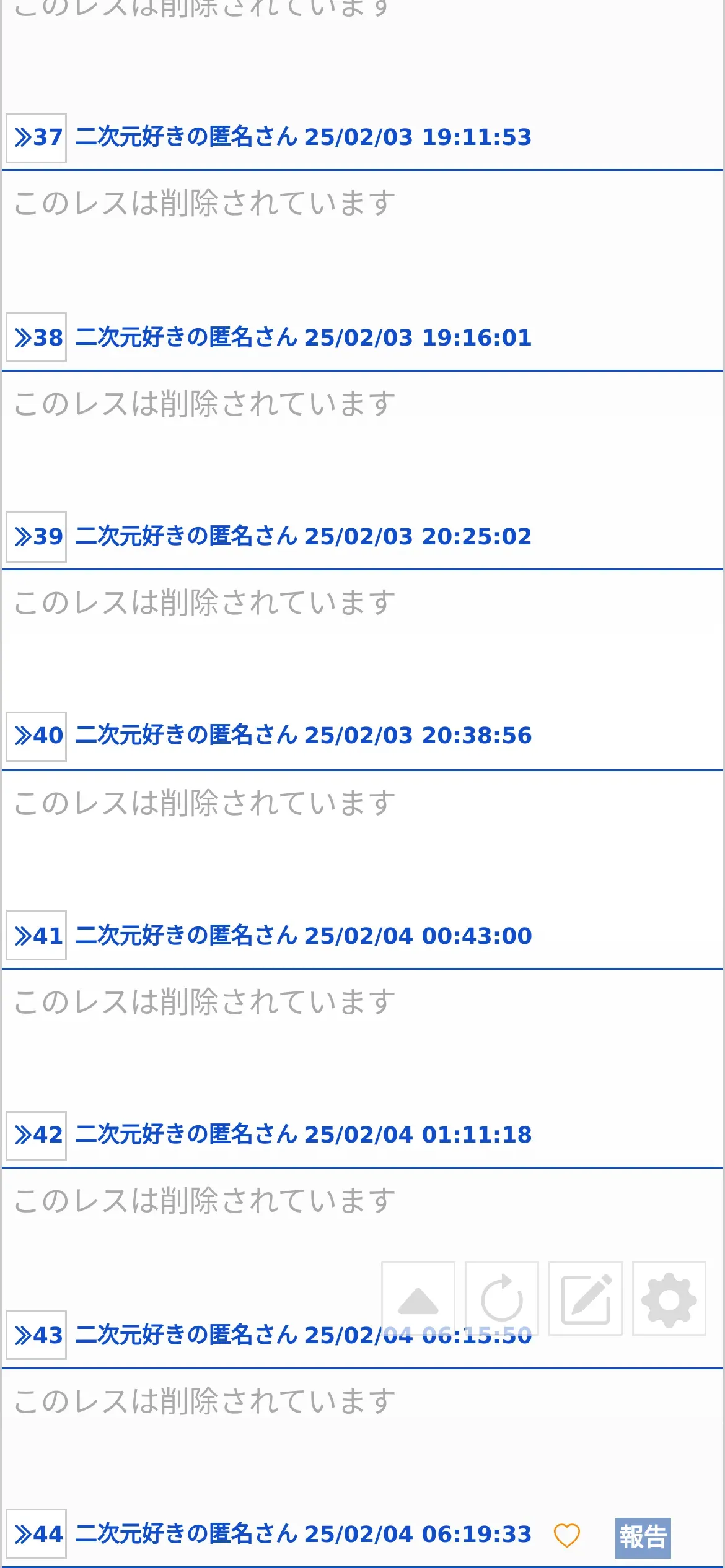
Task: Tap the >>44 reply number box
Action: tap(36, 1535)
